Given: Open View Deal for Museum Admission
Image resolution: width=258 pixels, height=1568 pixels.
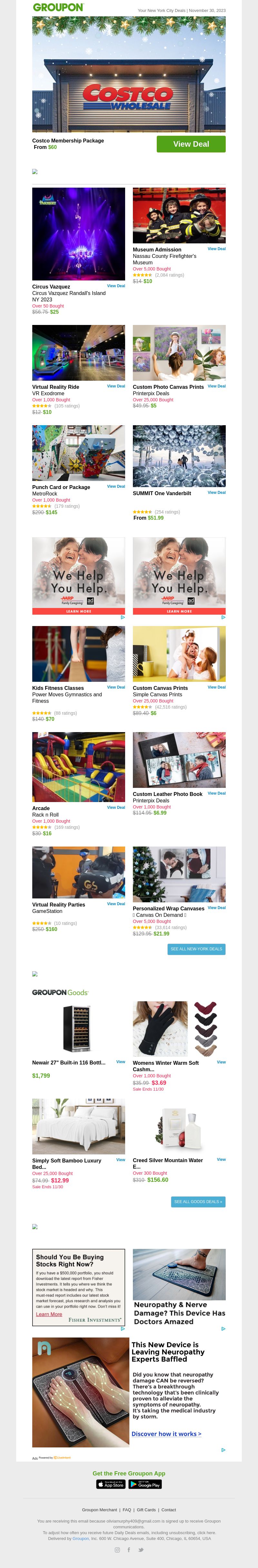Looking at the screenshot, I should point(216,248).
